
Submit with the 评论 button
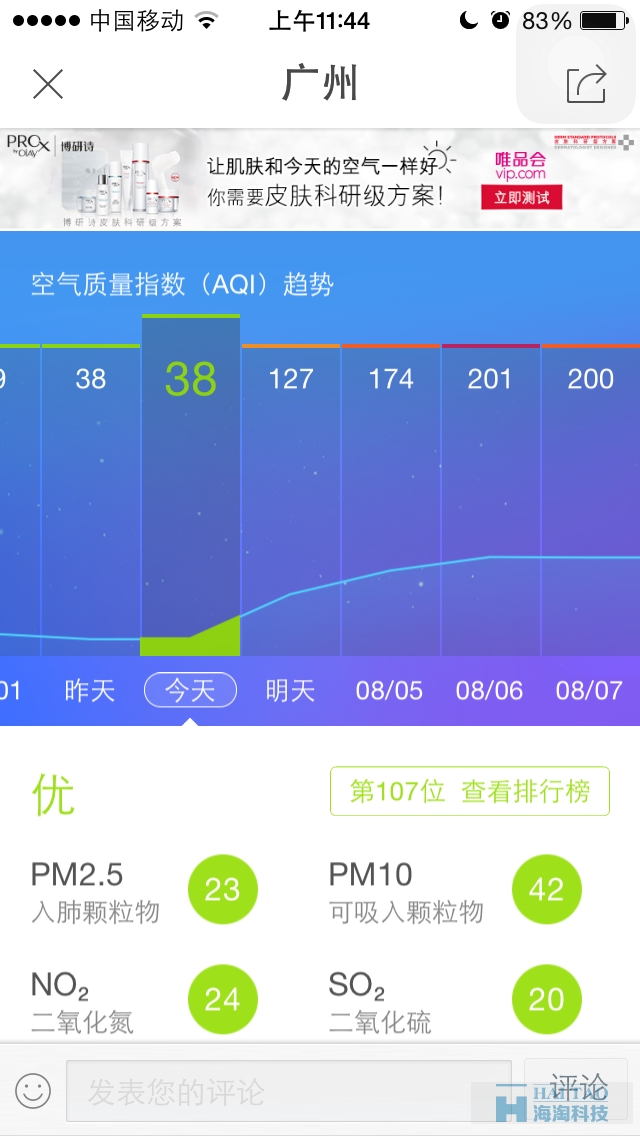pyautogui.click(x=577, y=1088)
